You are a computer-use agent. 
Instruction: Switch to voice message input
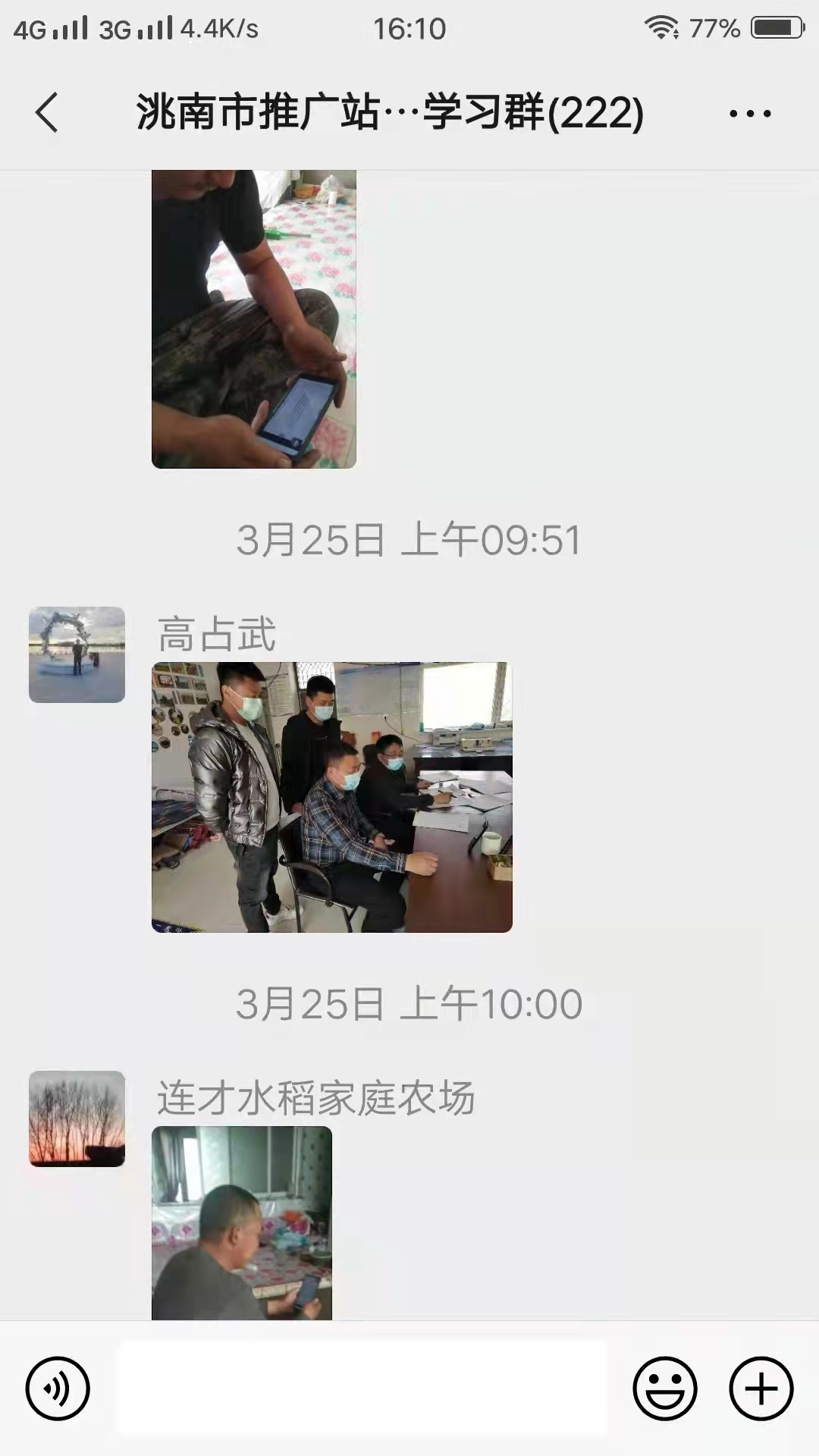tap(58, 1389)
